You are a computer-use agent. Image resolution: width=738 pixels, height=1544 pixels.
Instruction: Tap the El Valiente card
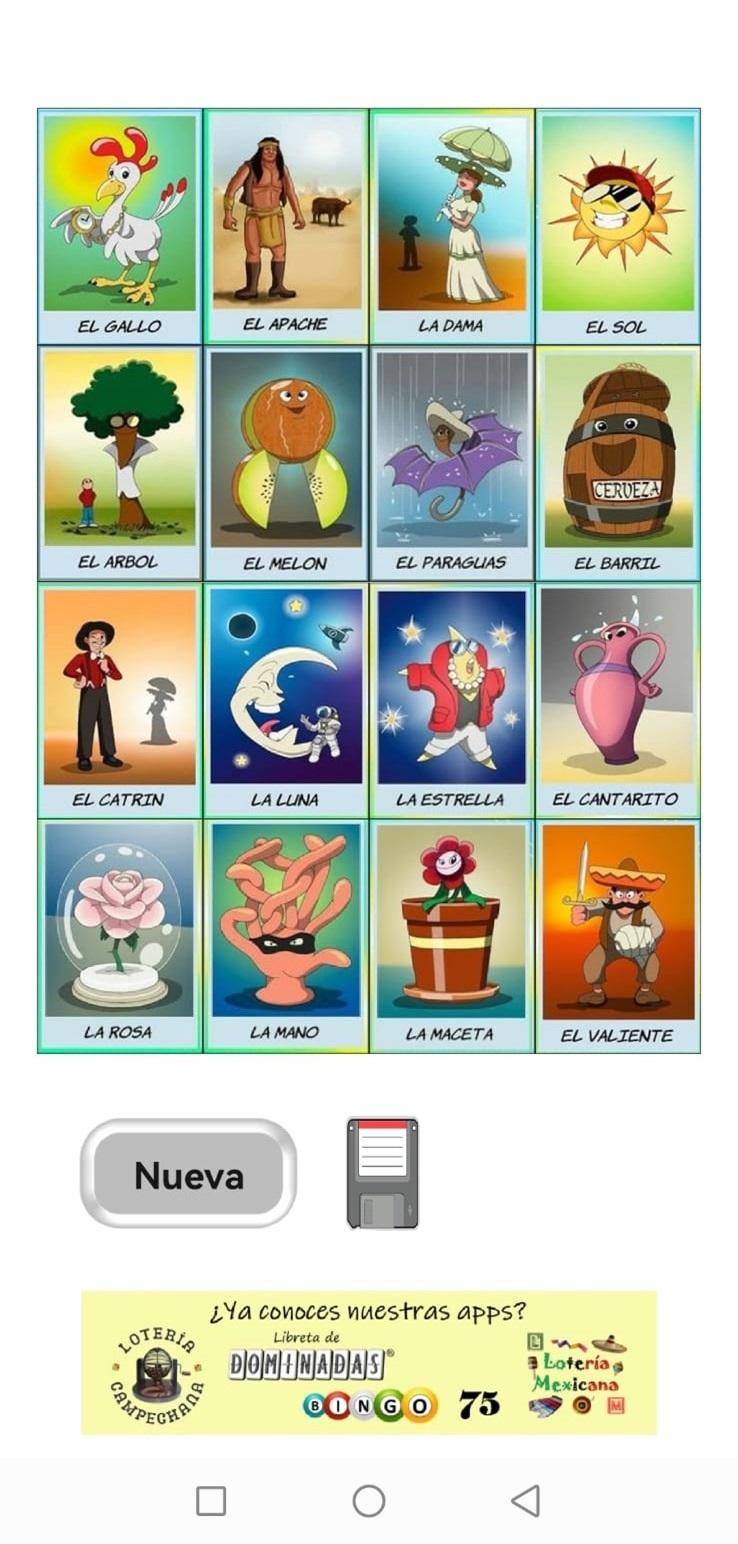click(618, 936)
